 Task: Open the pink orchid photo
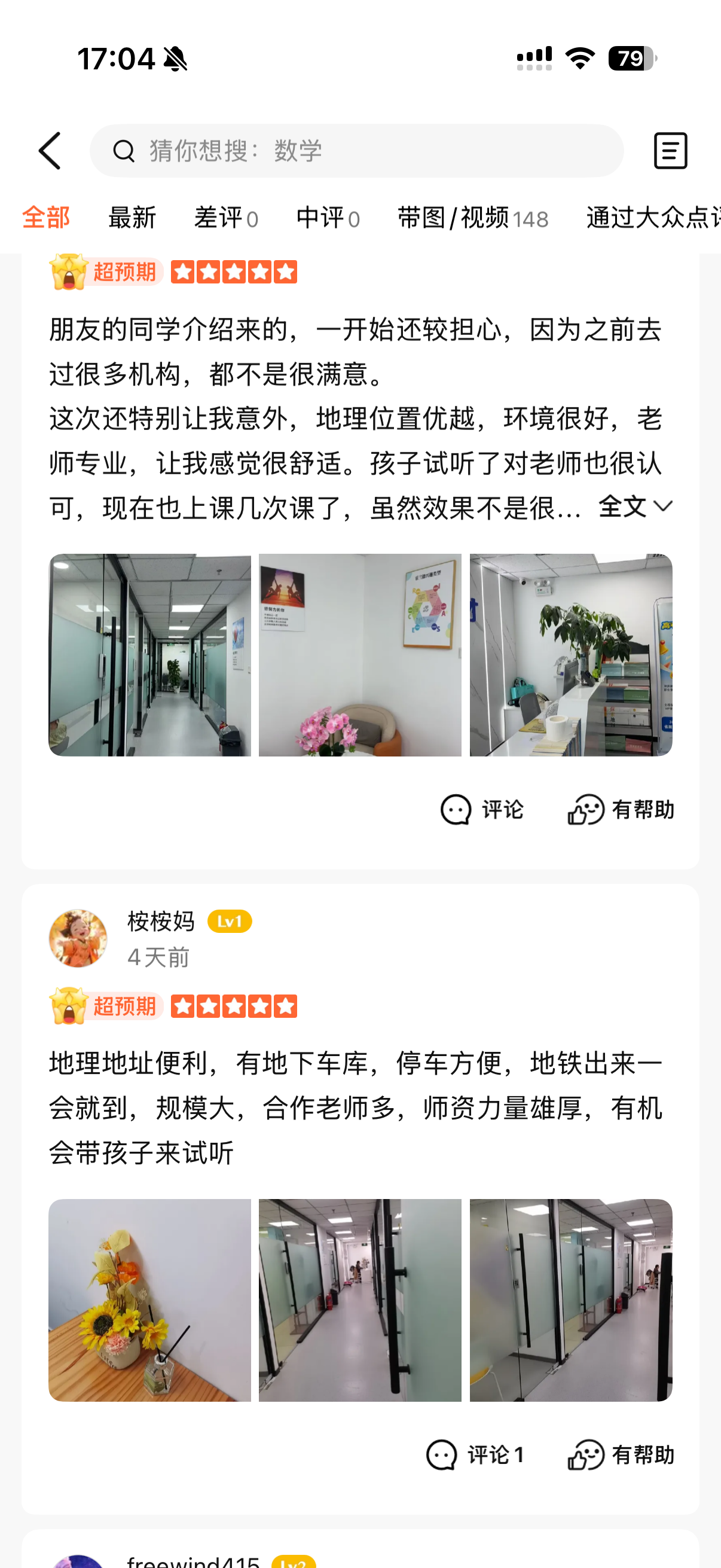coord(359,654)
